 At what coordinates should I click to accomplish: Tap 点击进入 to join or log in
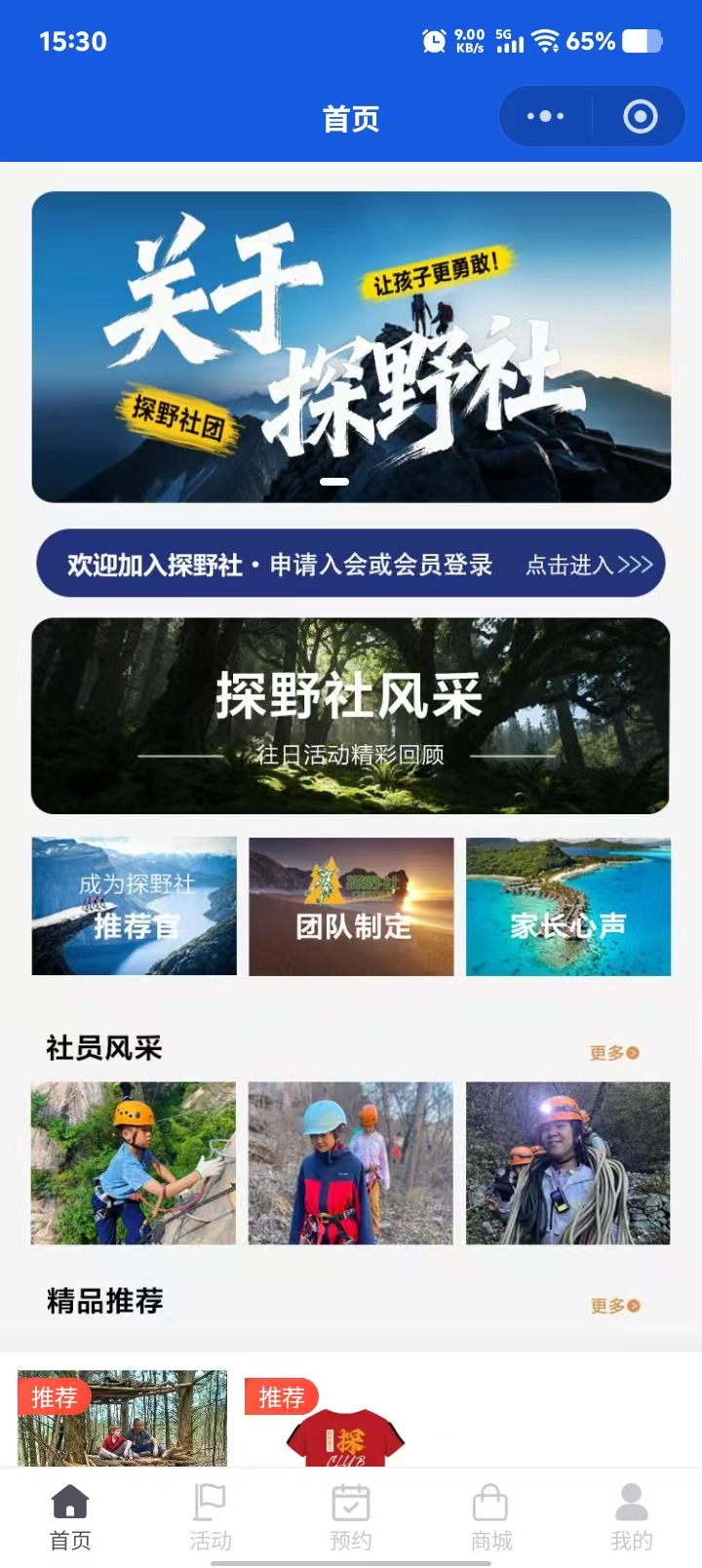(x=589, y=565)
